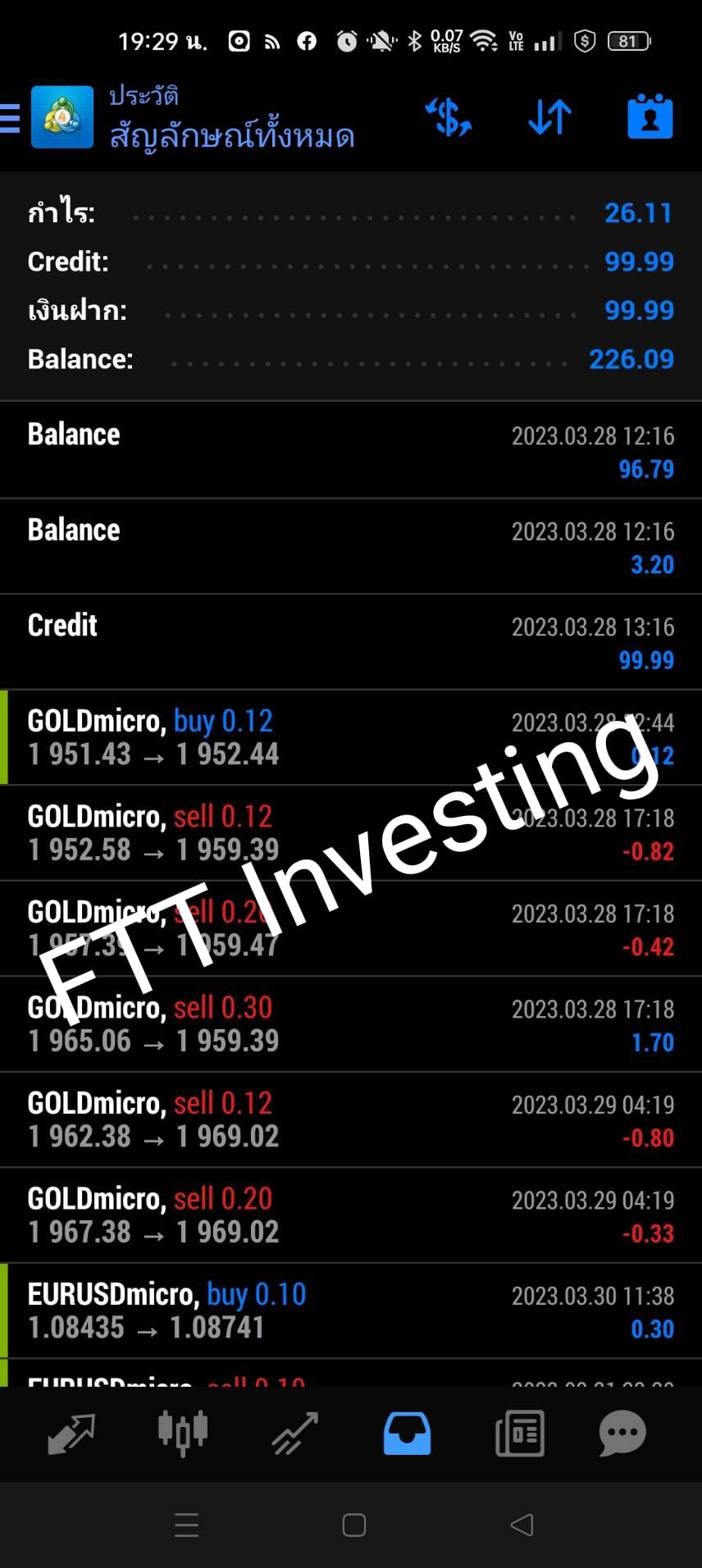
Task: Open the Chat messages tab
Action: (x=622, y=1434)
